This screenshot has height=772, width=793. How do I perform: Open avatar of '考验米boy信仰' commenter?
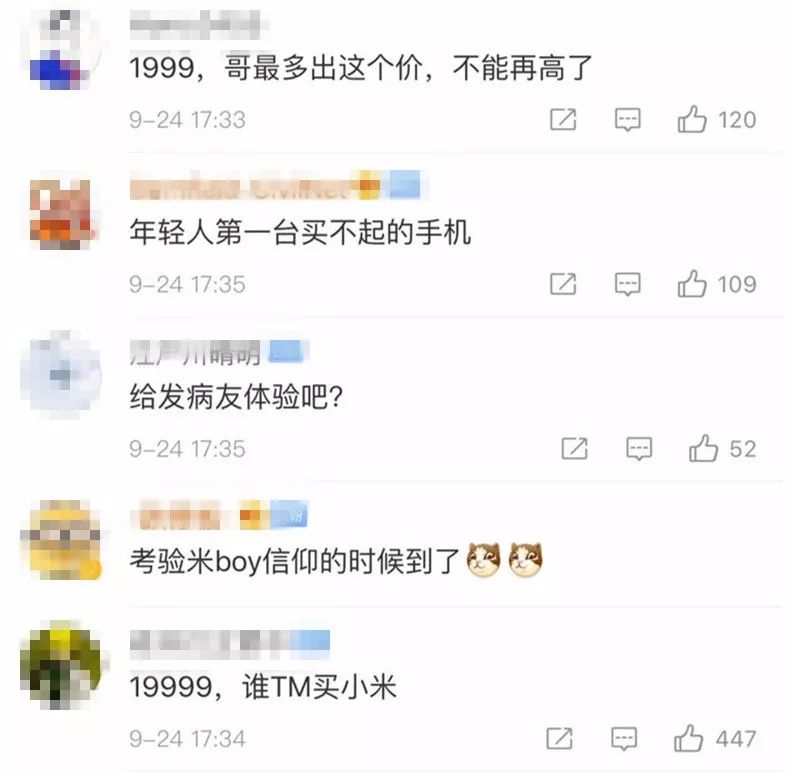tap(61, 540)
